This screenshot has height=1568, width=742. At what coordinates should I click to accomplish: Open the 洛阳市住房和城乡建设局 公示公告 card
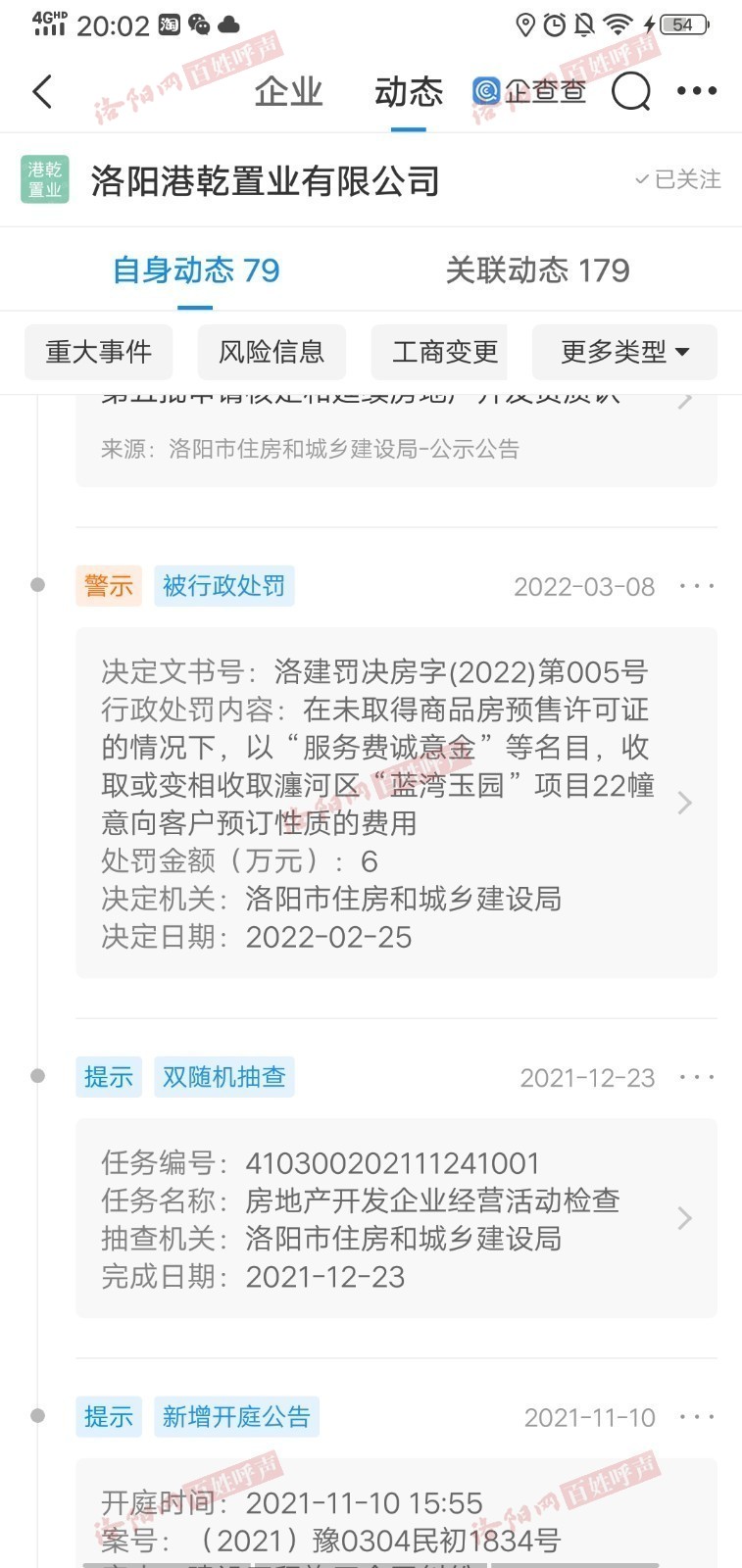(396, 439)
